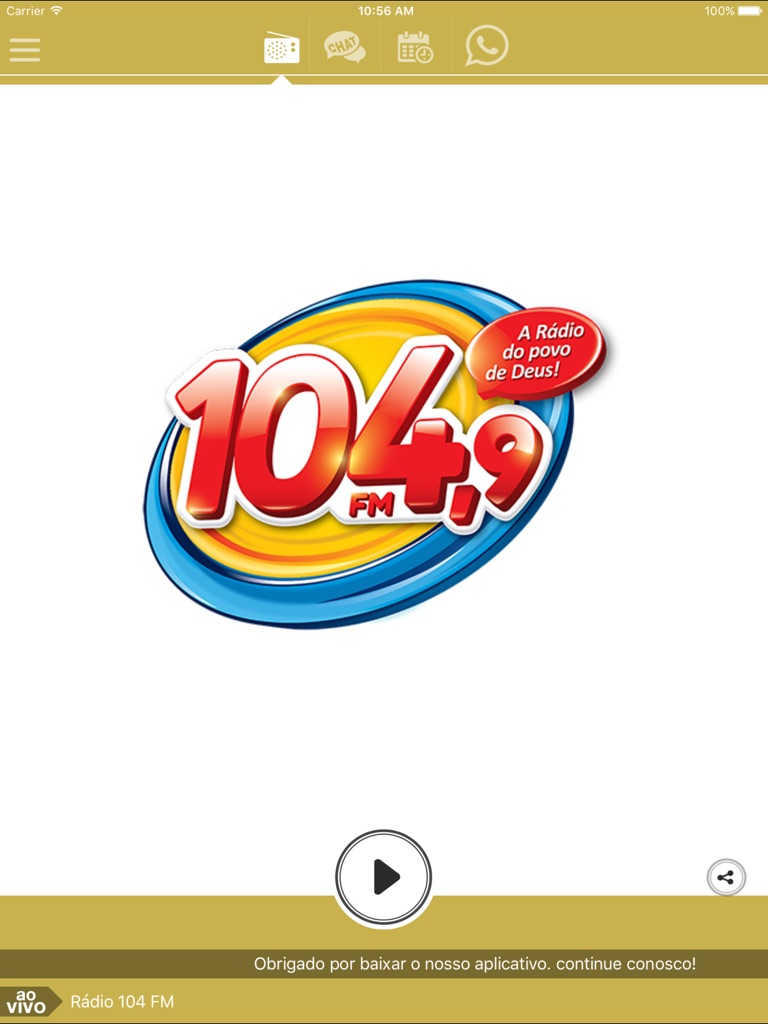768x1024 pixels.
Task: Start the live stream with the play button
Action: pos(384,876)
